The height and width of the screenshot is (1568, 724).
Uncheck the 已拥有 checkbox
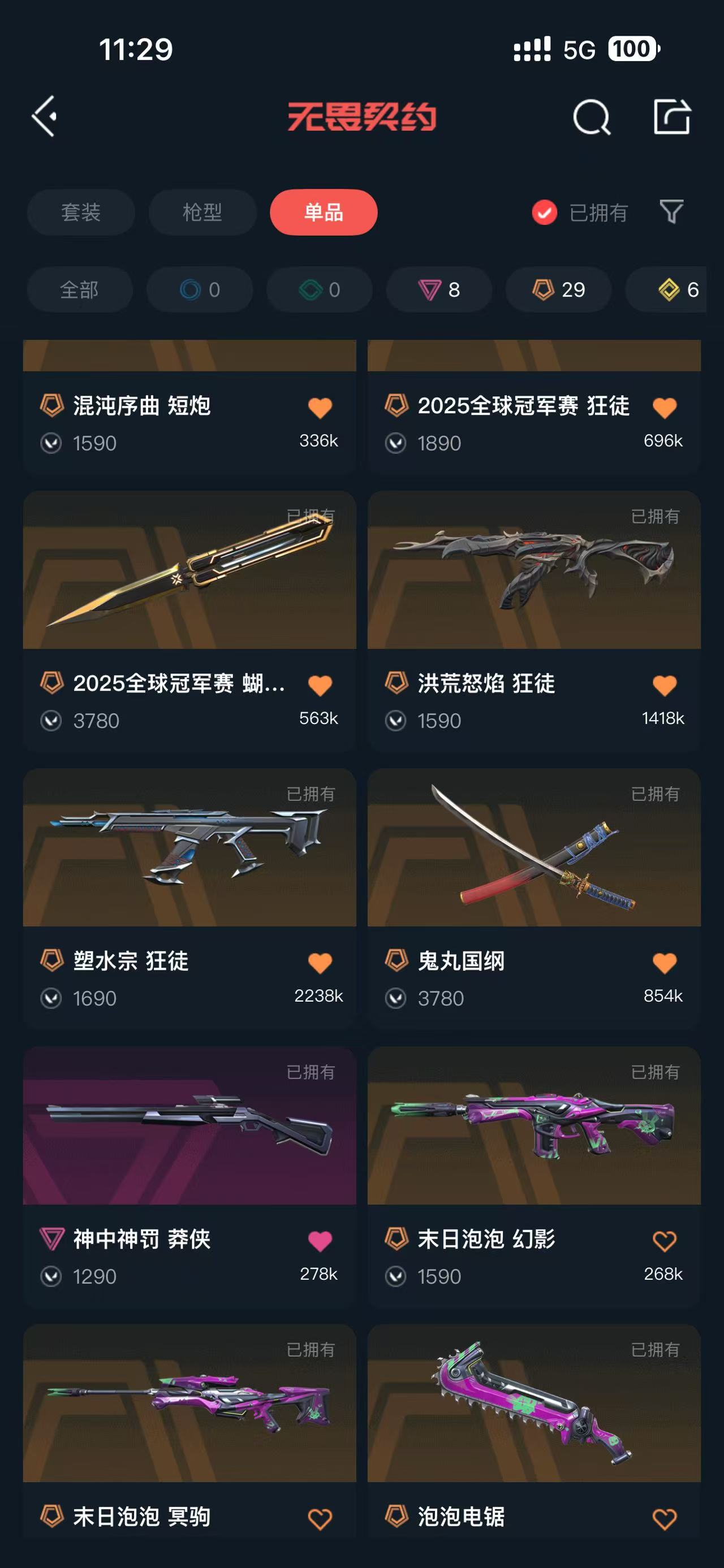coord(544,213)
